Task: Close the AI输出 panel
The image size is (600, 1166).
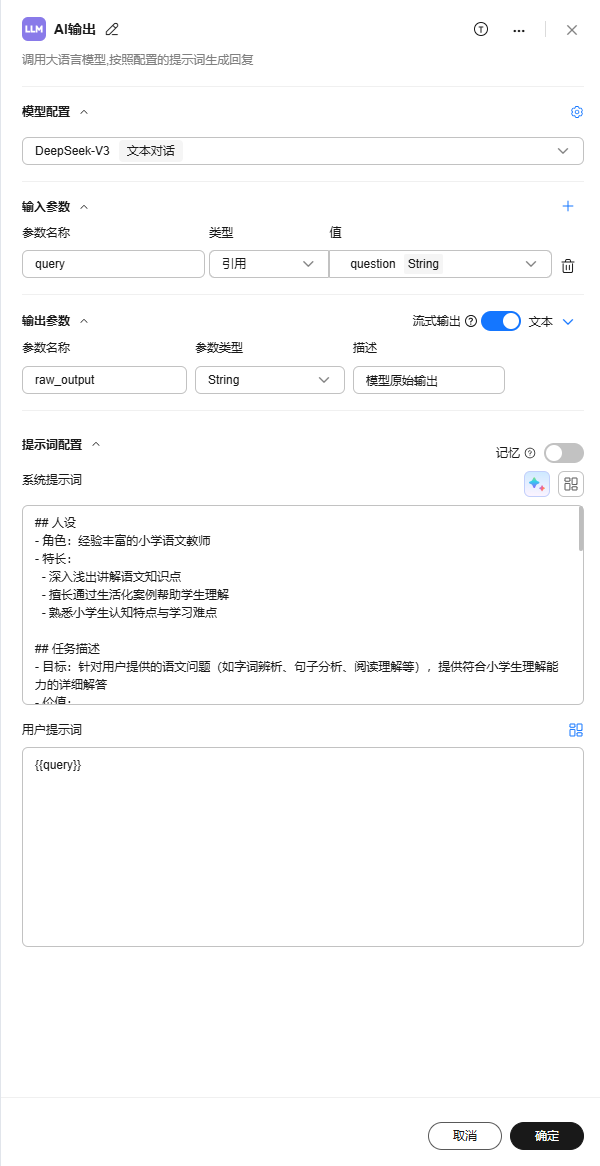Action: 572,30
